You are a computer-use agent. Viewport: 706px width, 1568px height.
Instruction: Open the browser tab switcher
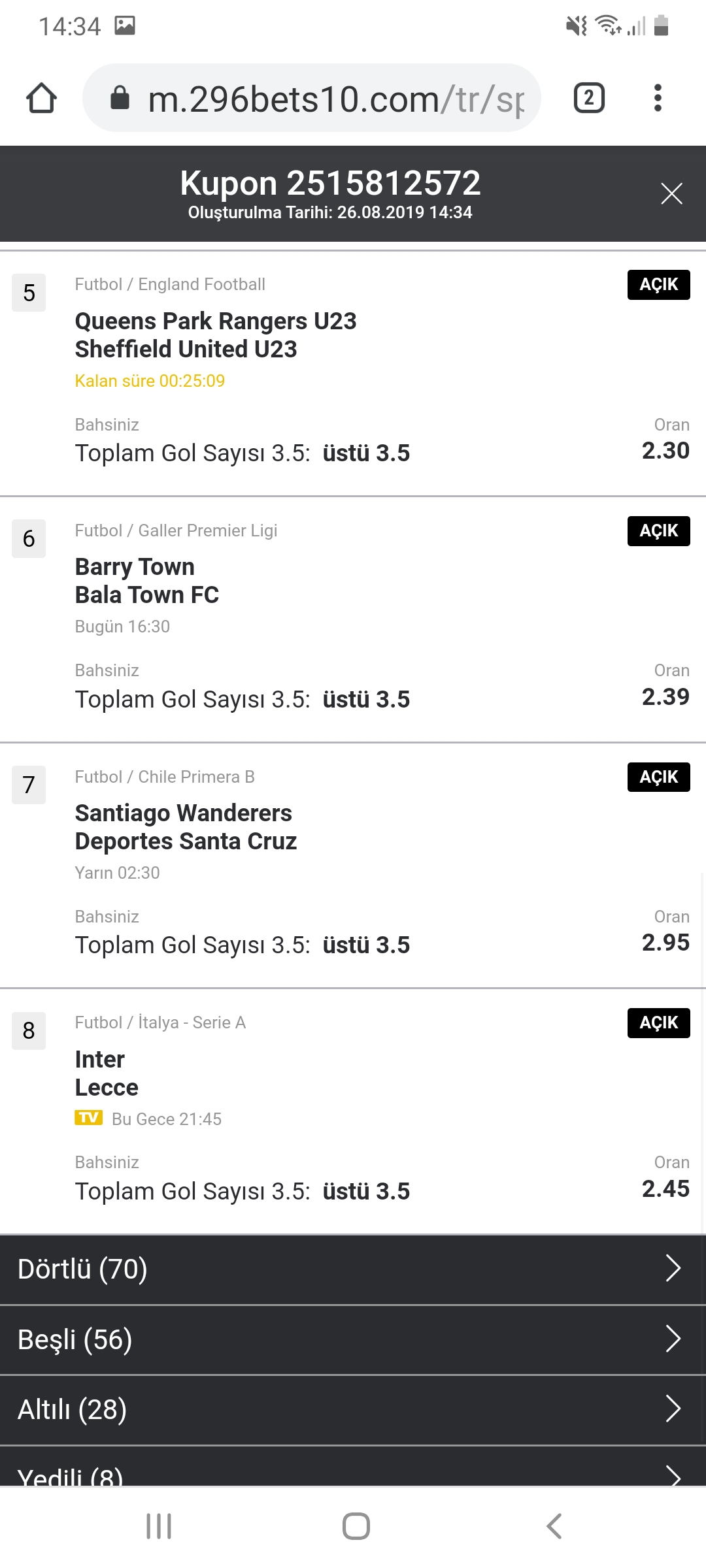589,98
